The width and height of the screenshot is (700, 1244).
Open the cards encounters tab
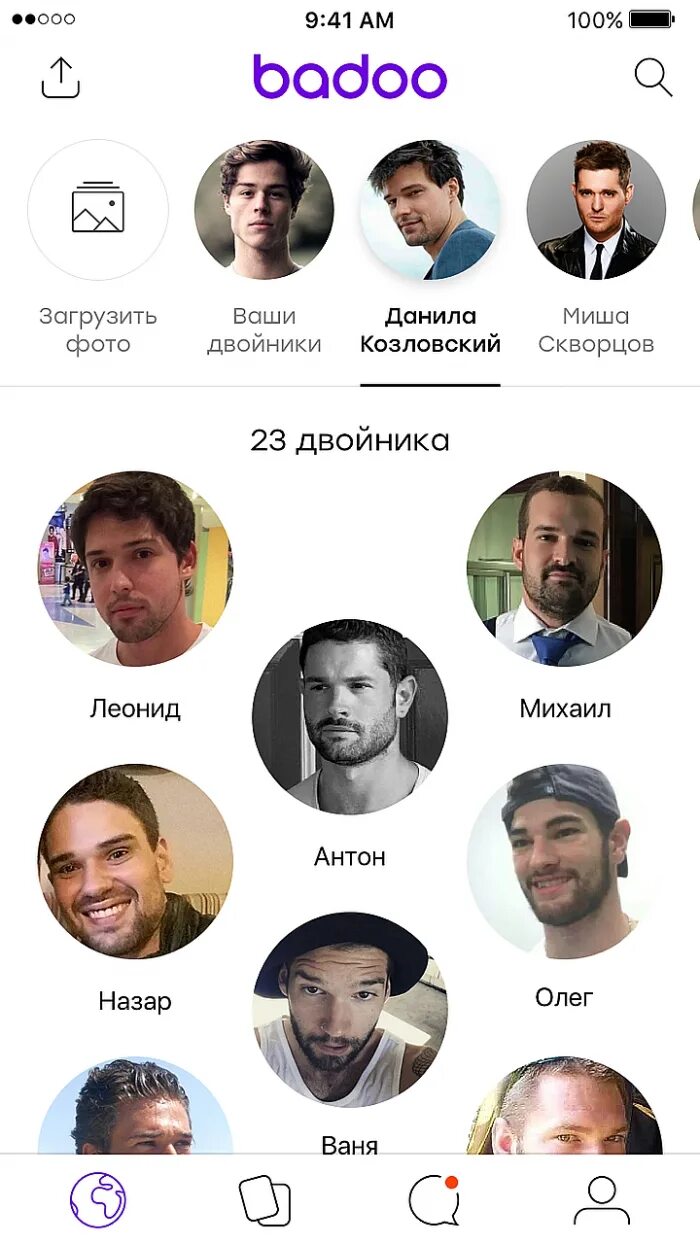(265, 1200)
